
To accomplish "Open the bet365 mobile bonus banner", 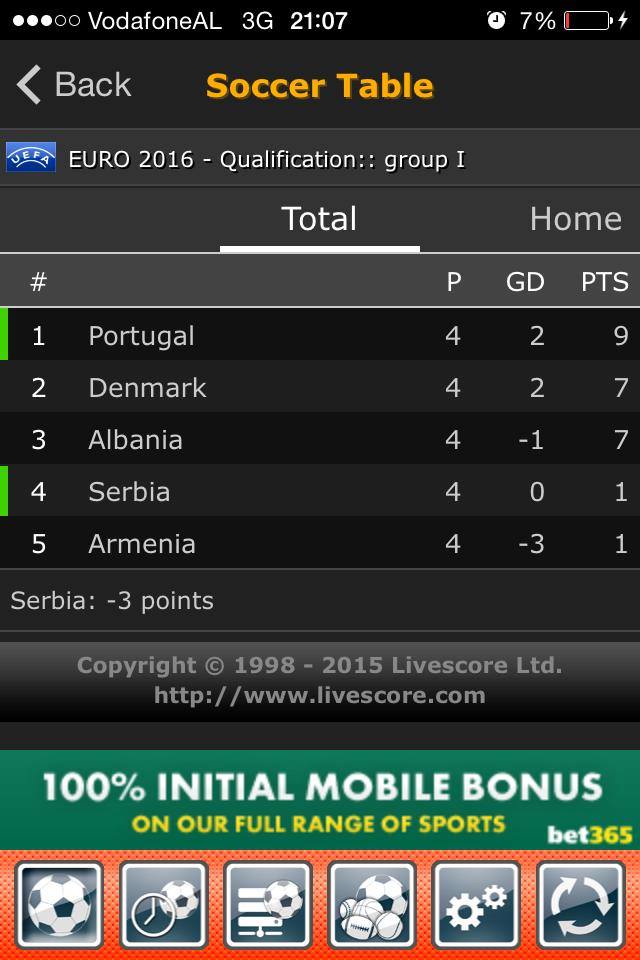I will 320,800.
